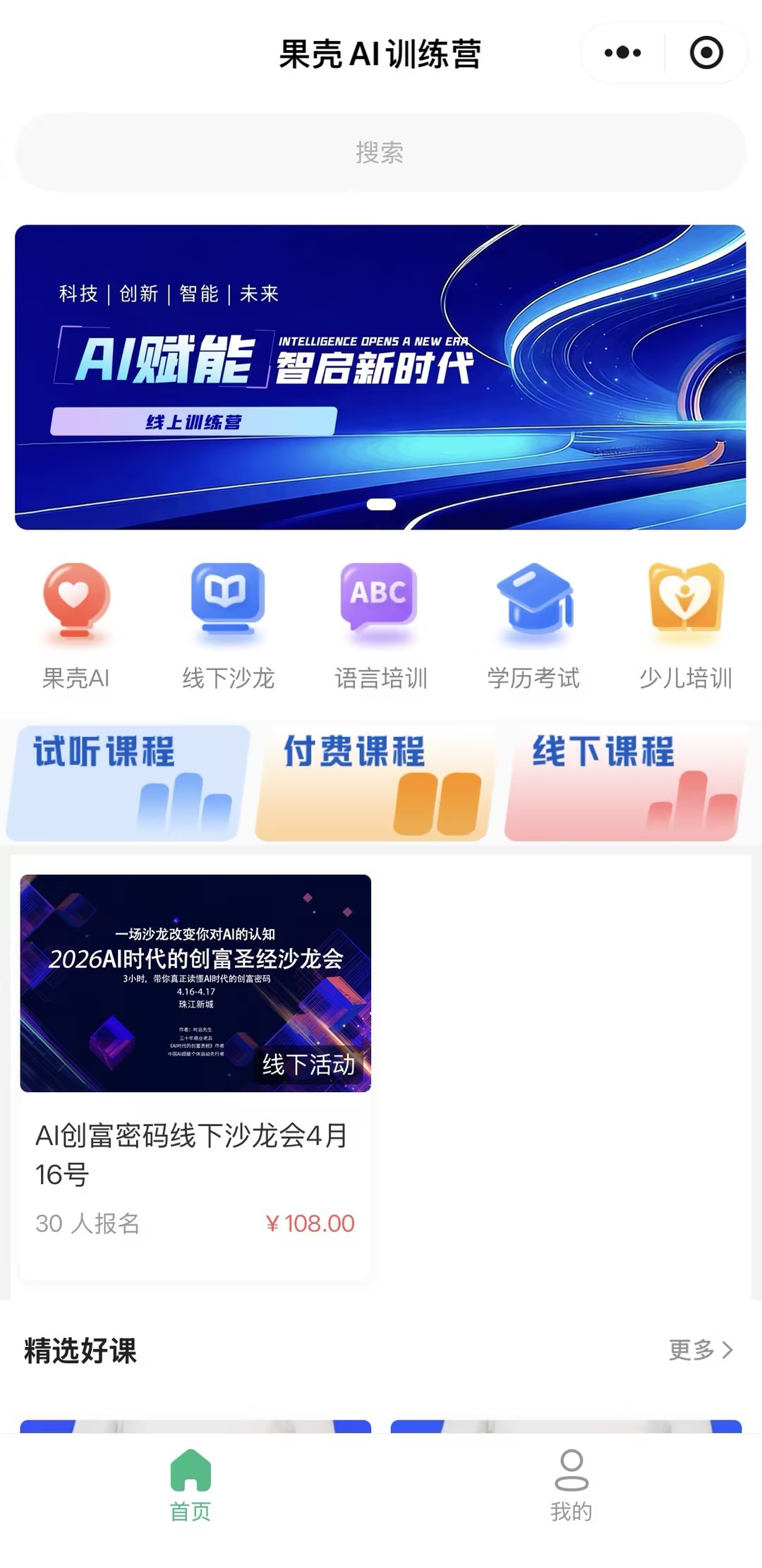Browse 试听课程 trial courses
The height and width of the screenshot is (1568, 762).
128,782
